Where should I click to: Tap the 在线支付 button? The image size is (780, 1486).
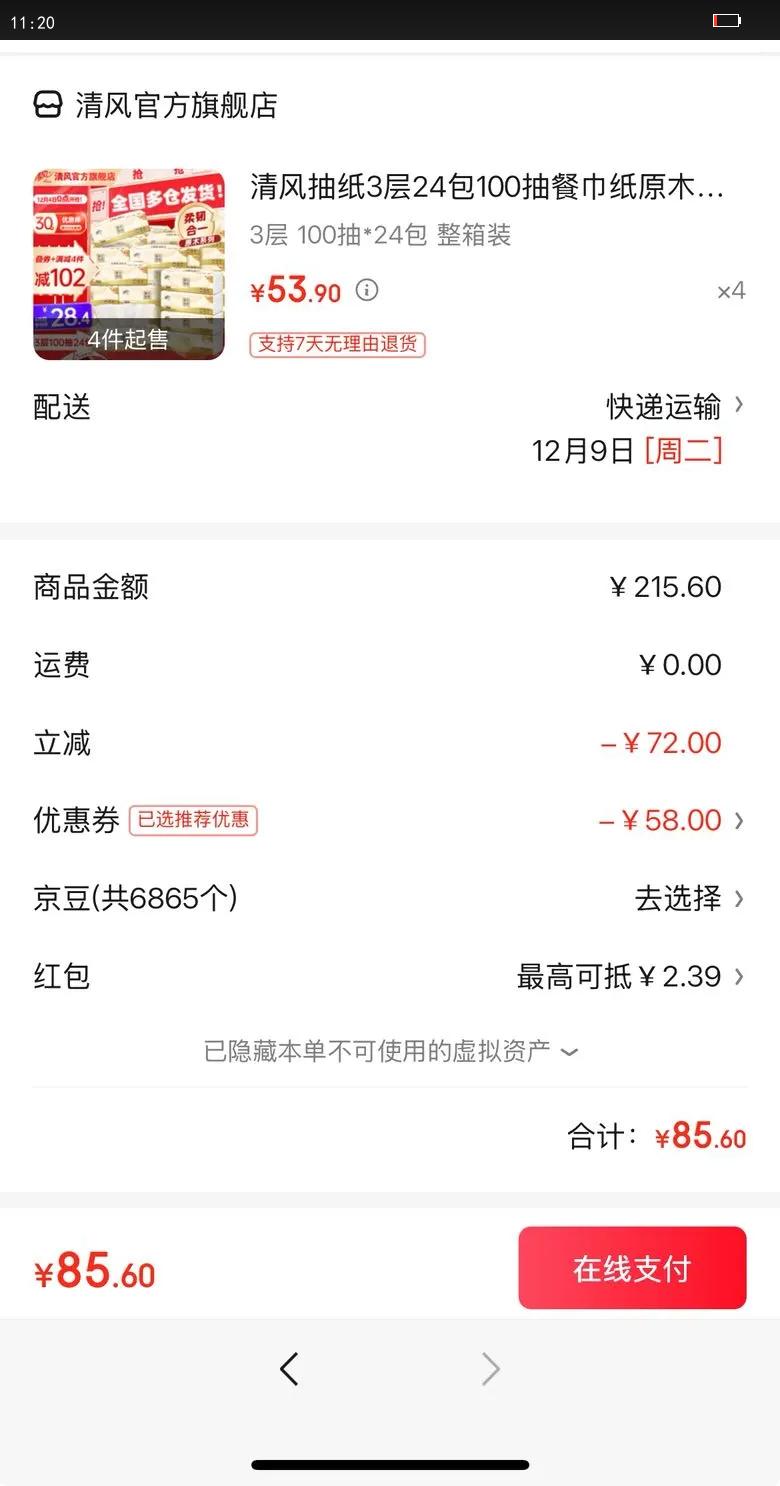[x=632, y=1268]
